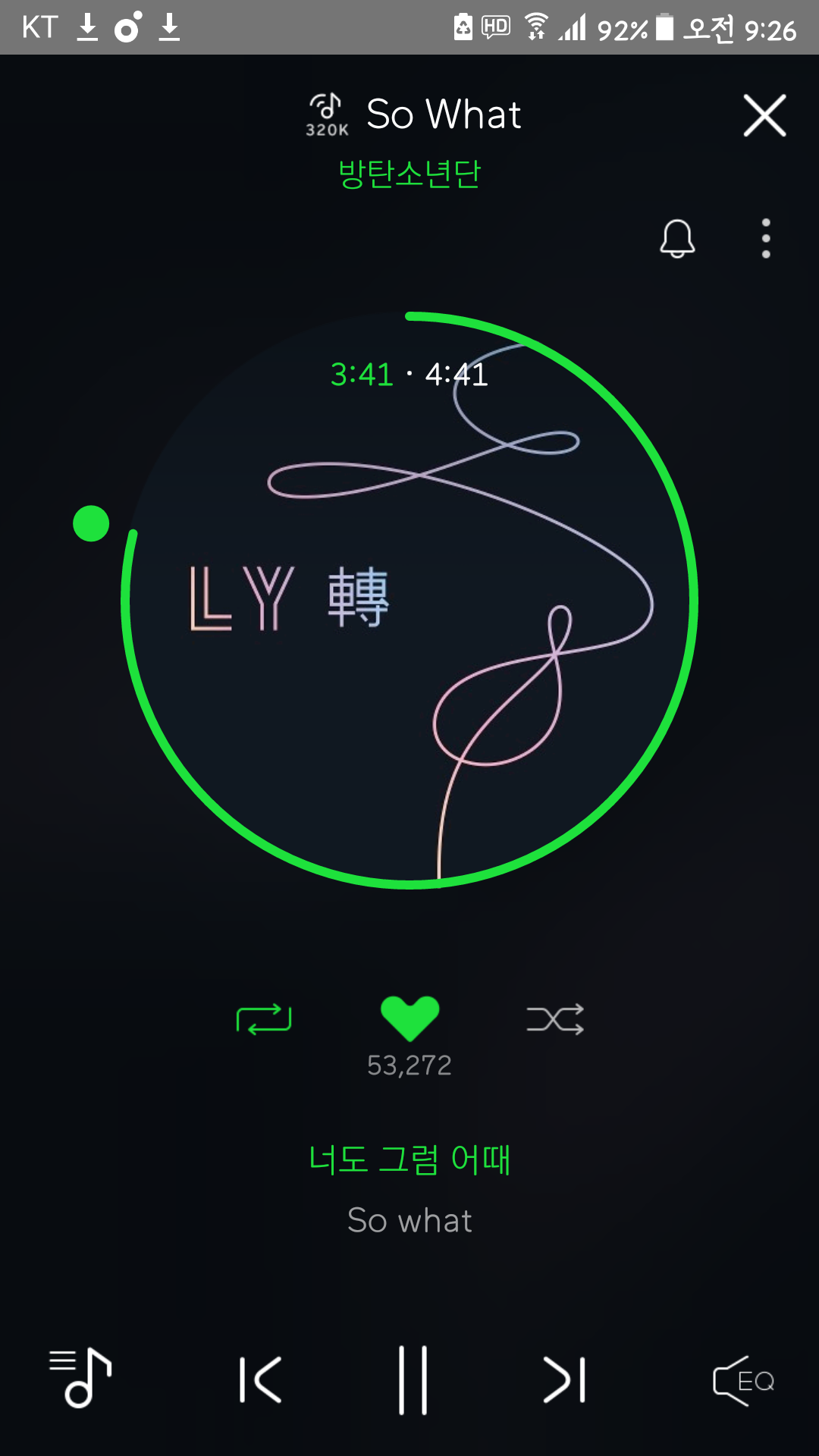Open the three-dot overflow menu
The height and width of the screenshot is (1456, 819).
(766, 239)
